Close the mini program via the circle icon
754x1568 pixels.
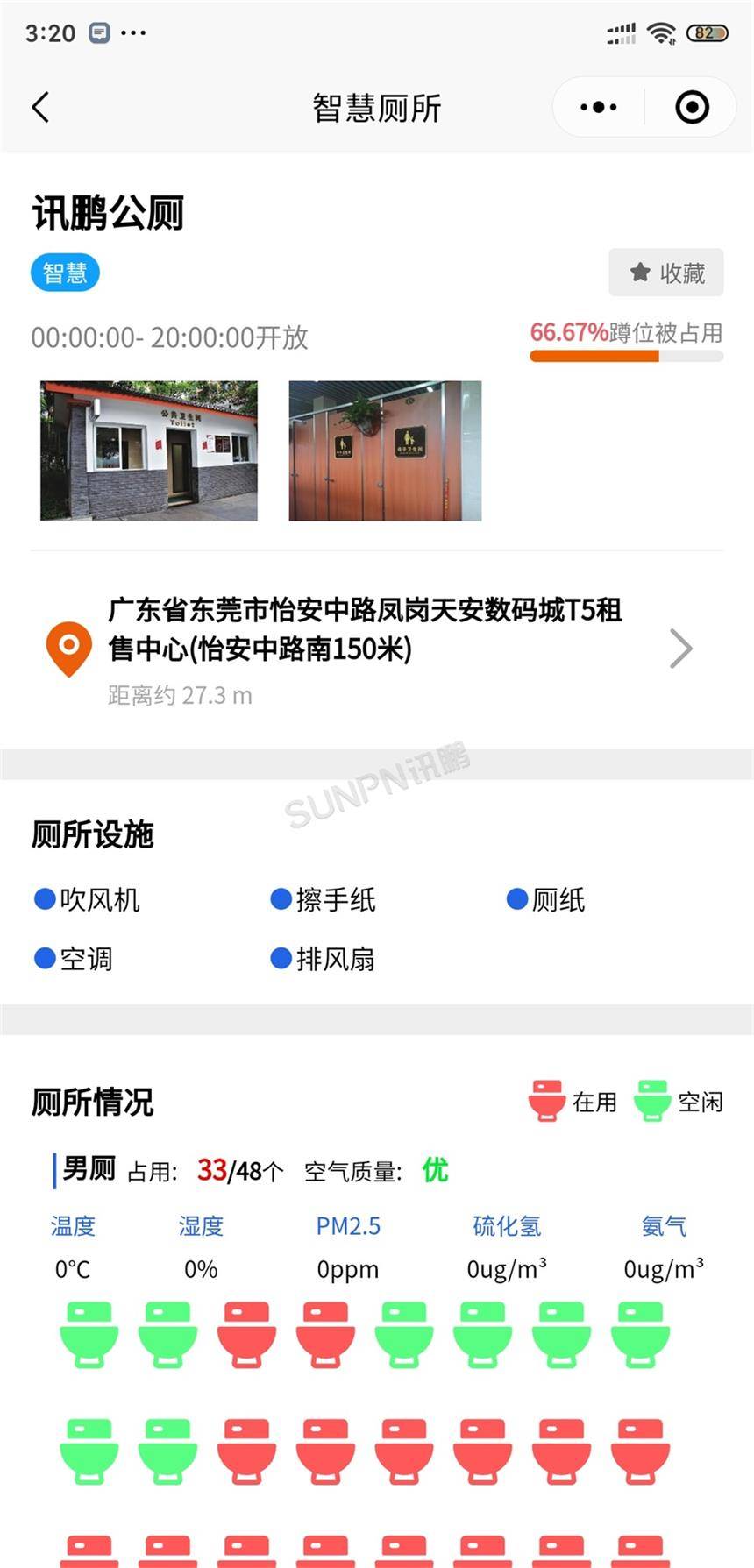692,108
